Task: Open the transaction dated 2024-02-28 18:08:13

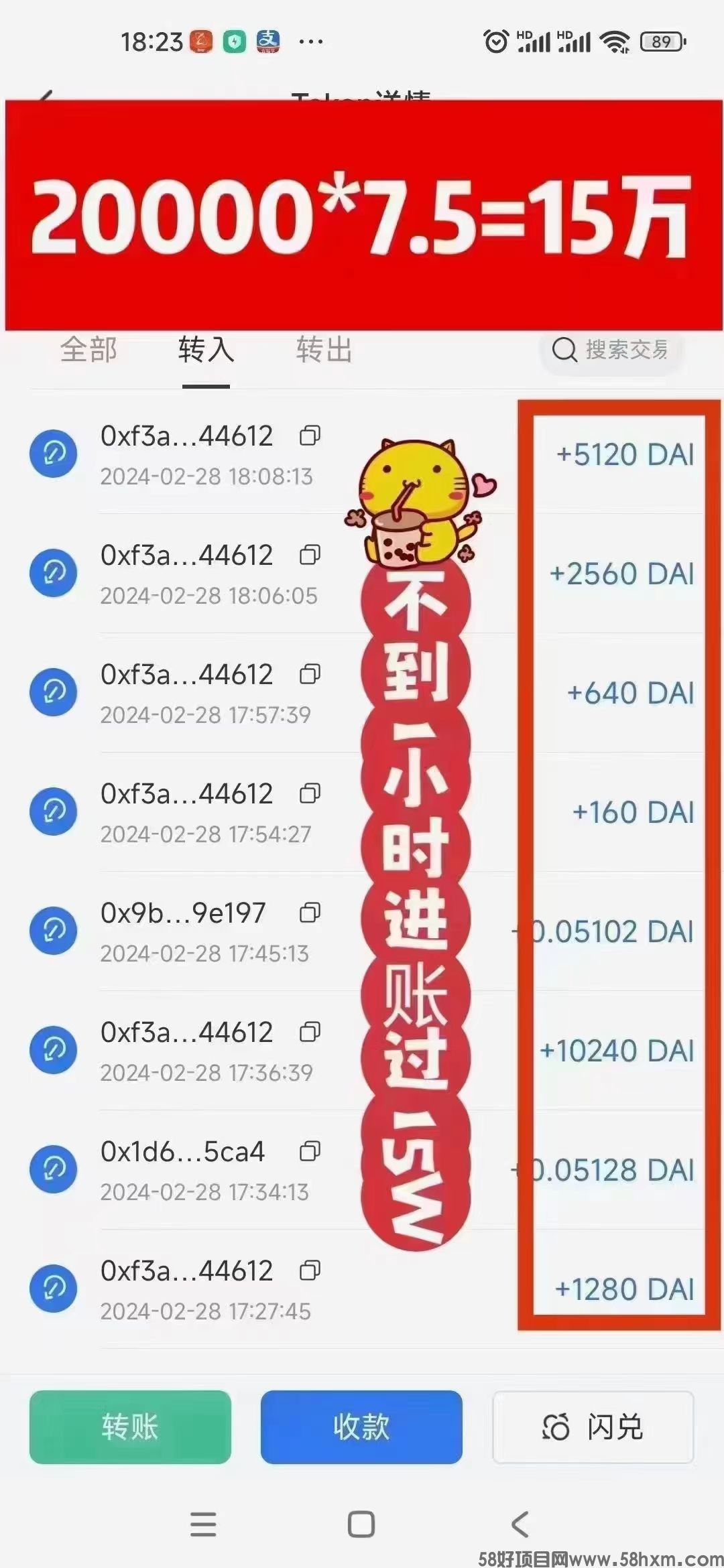Action: click(201, 454)
